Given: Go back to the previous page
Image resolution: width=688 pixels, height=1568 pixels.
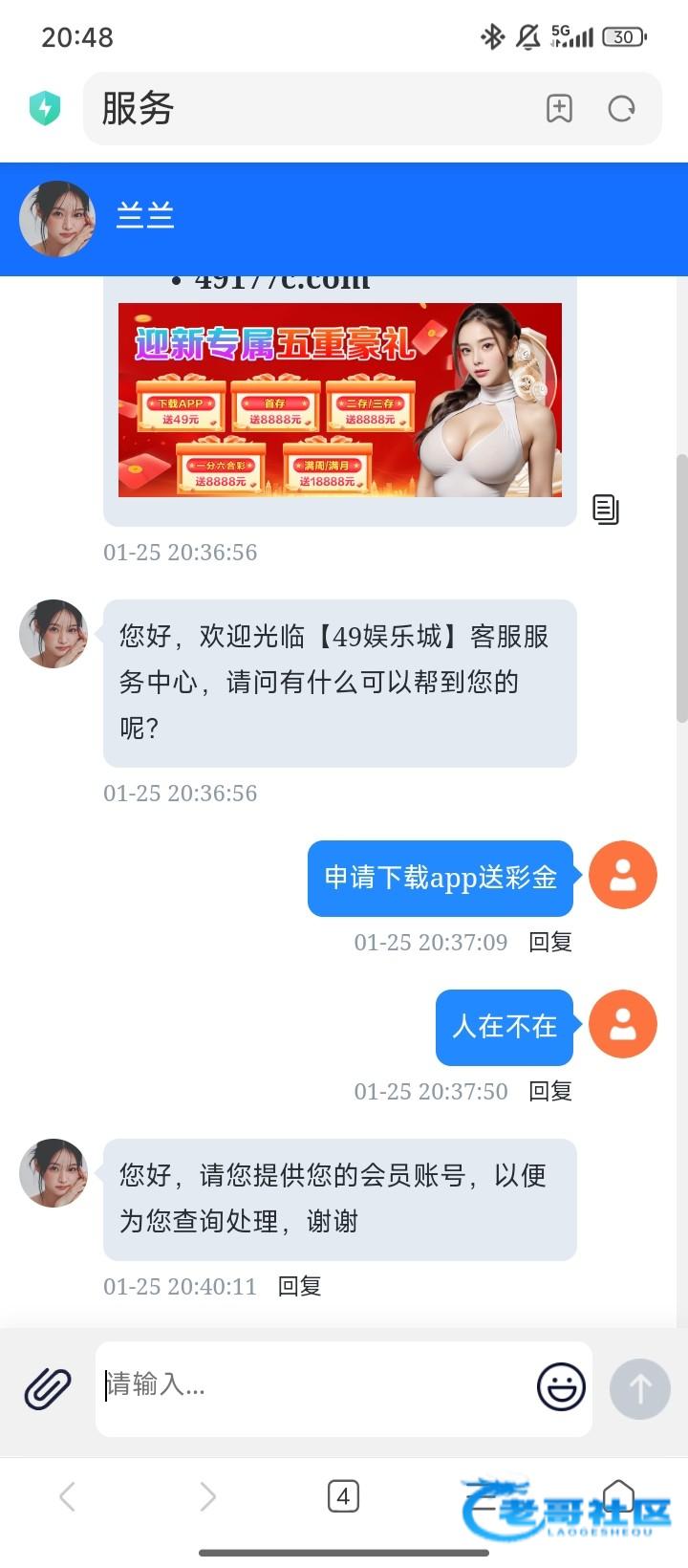Looking at the screenshot, I should pos(67,1496).
